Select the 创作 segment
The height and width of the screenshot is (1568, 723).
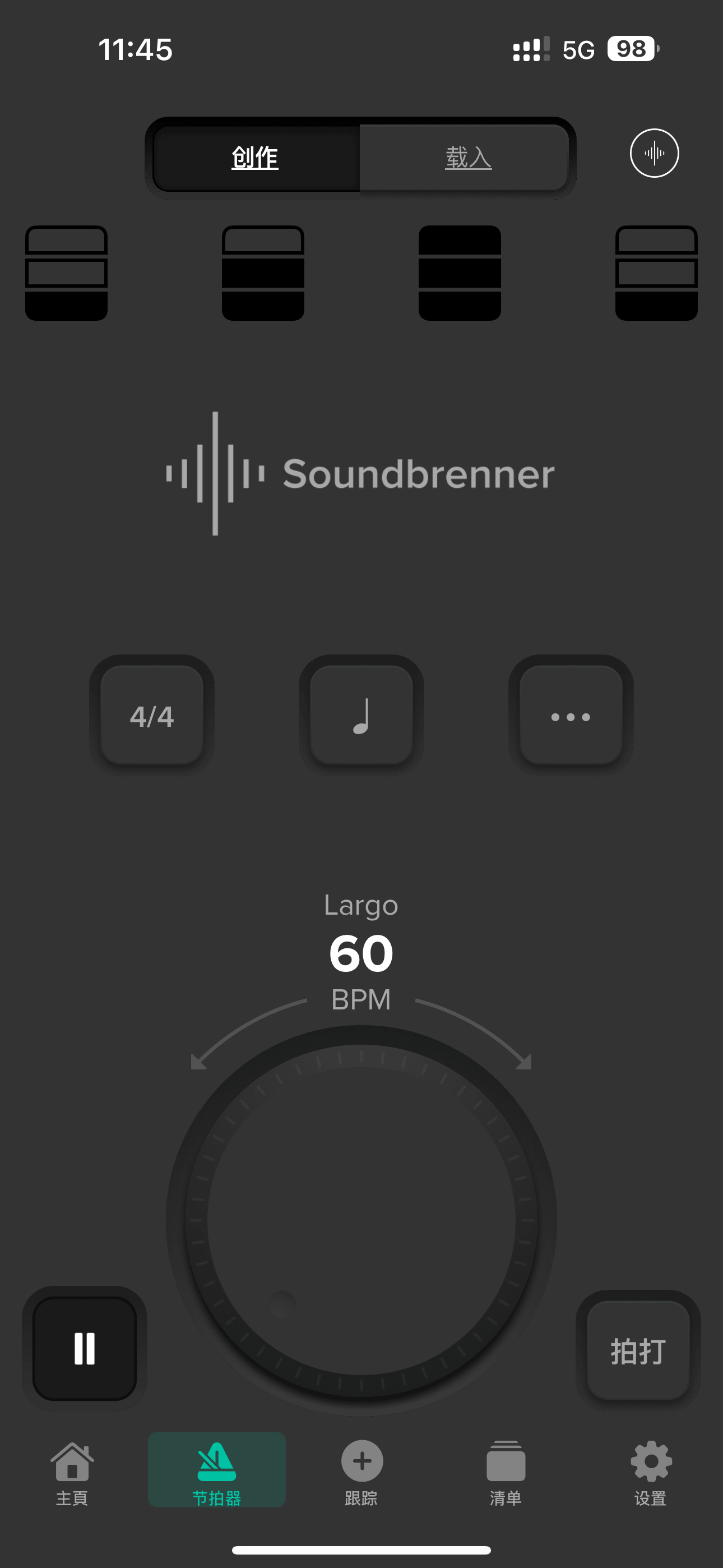click(x=256, y=158)
